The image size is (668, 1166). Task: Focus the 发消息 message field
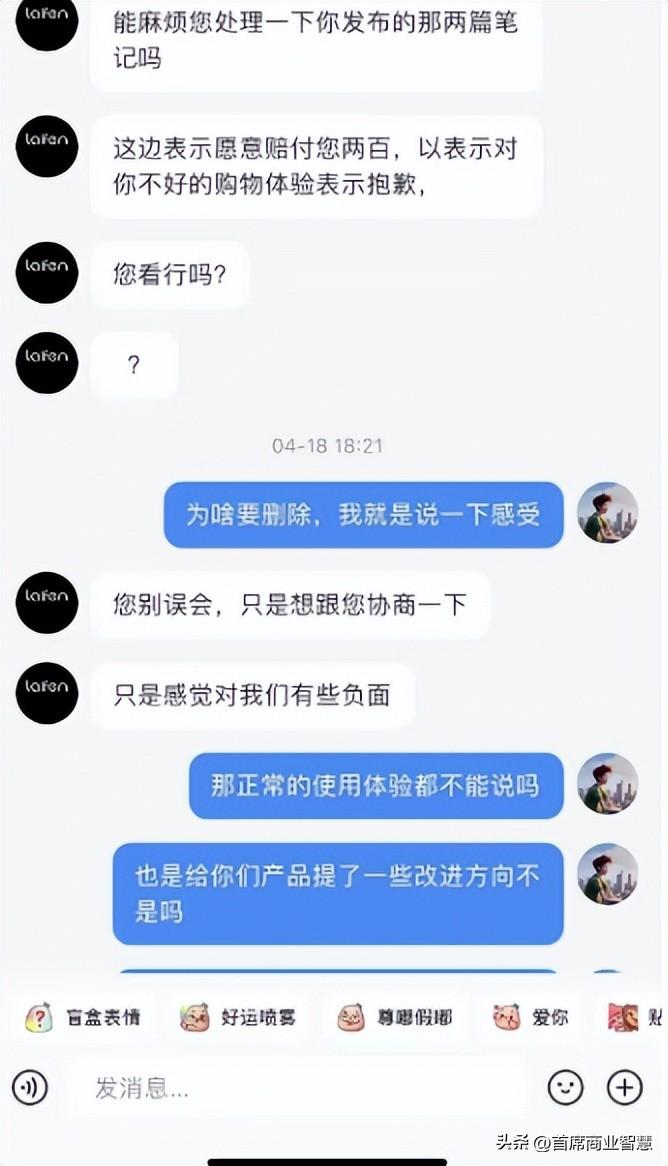tap(300, 1088)
